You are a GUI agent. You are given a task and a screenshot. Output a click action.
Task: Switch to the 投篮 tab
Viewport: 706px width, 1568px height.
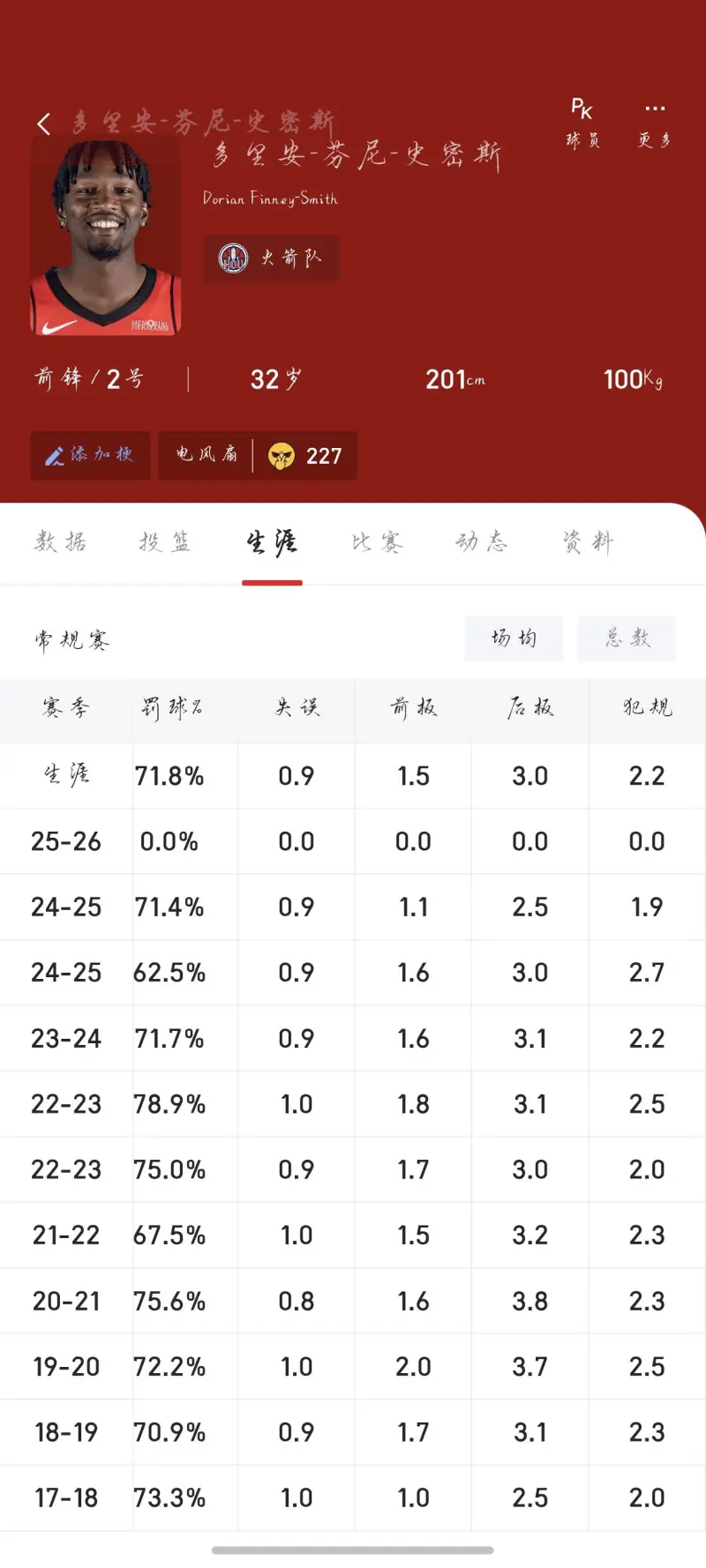[165, 541]
